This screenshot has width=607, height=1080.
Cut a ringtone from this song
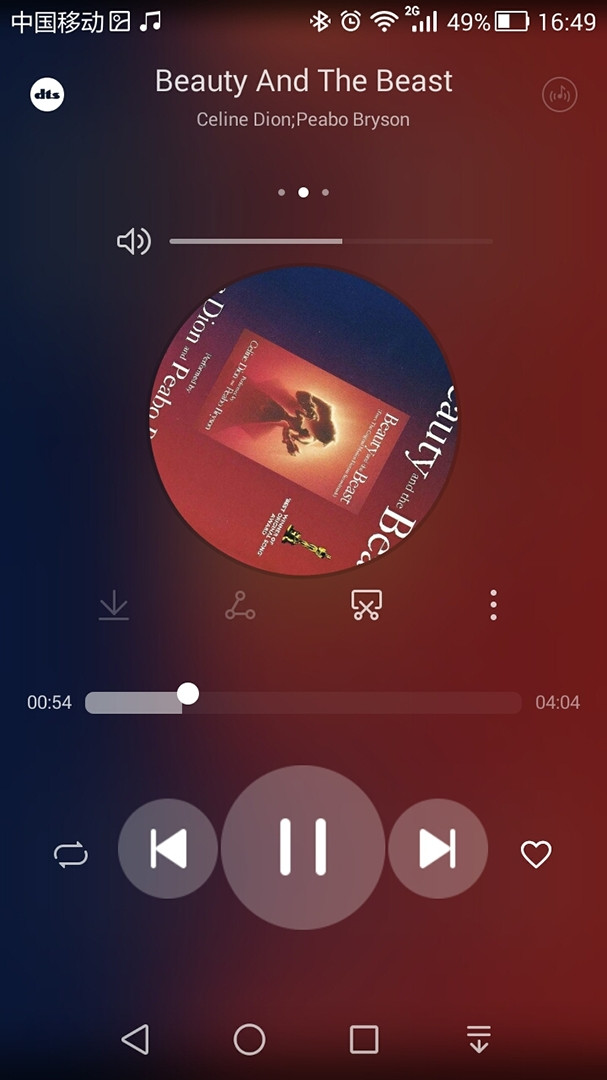[x=366, y=605]
